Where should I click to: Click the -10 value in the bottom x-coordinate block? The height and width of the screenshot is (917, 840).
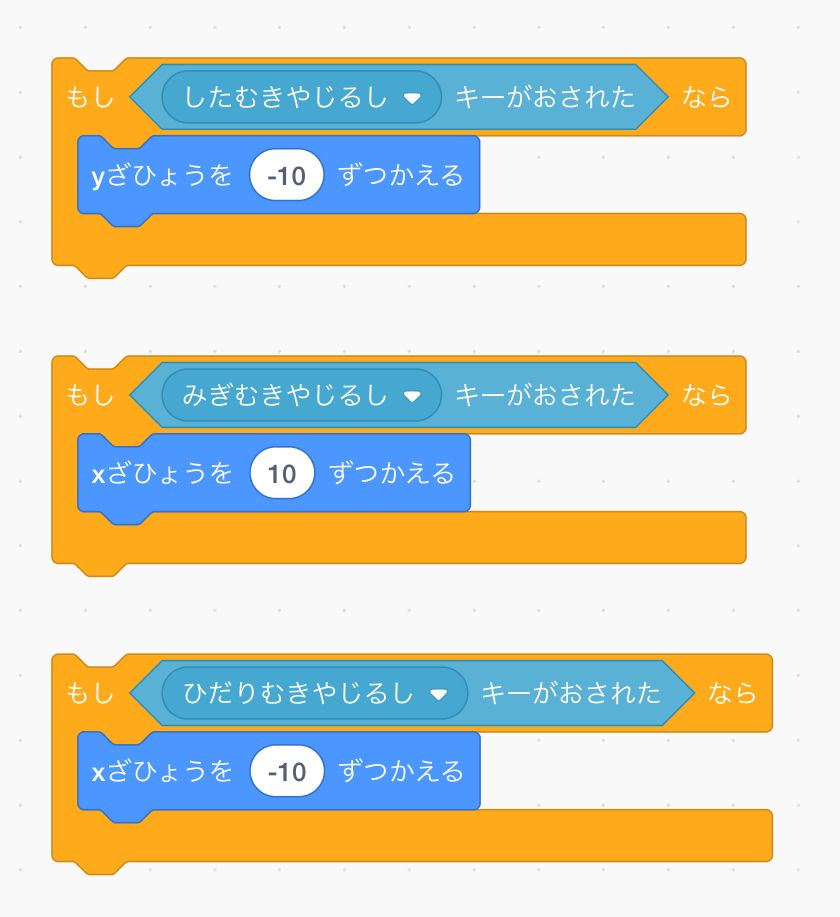(286, 770)
